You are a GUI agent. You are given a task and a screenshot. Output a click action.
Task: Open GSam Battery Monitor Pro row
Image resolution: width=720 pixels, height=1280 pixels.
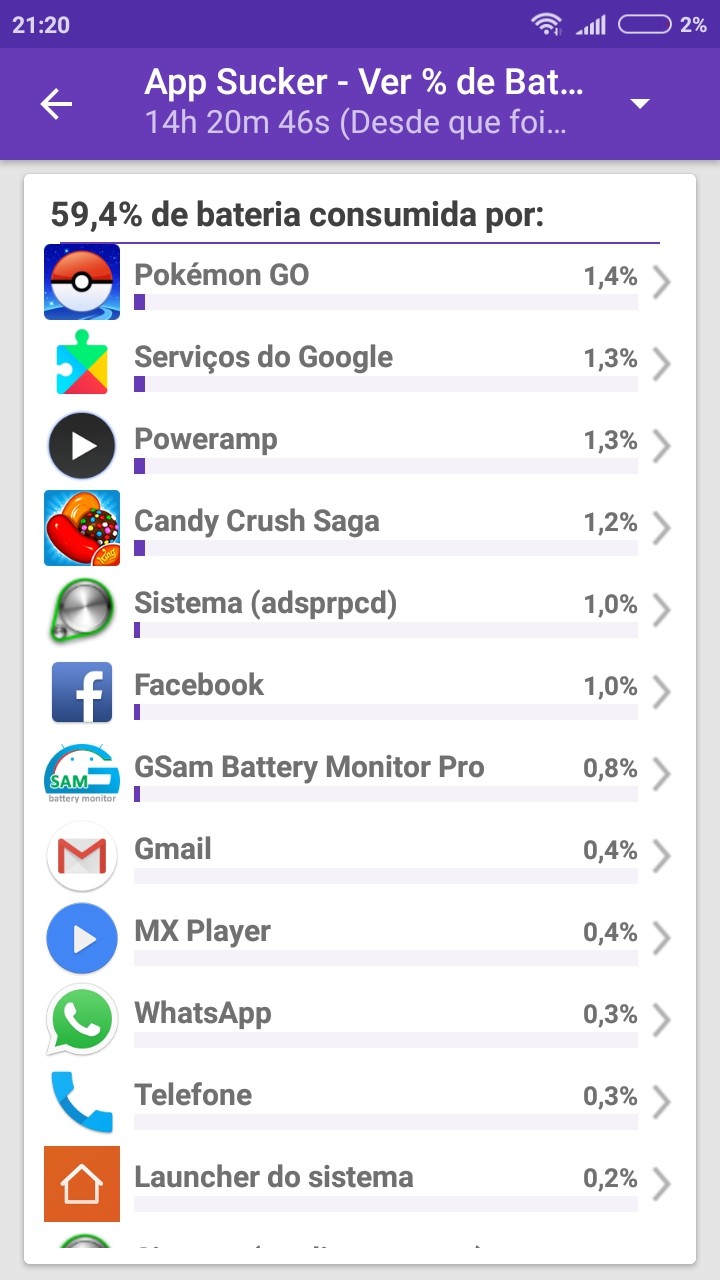[360, 774]
